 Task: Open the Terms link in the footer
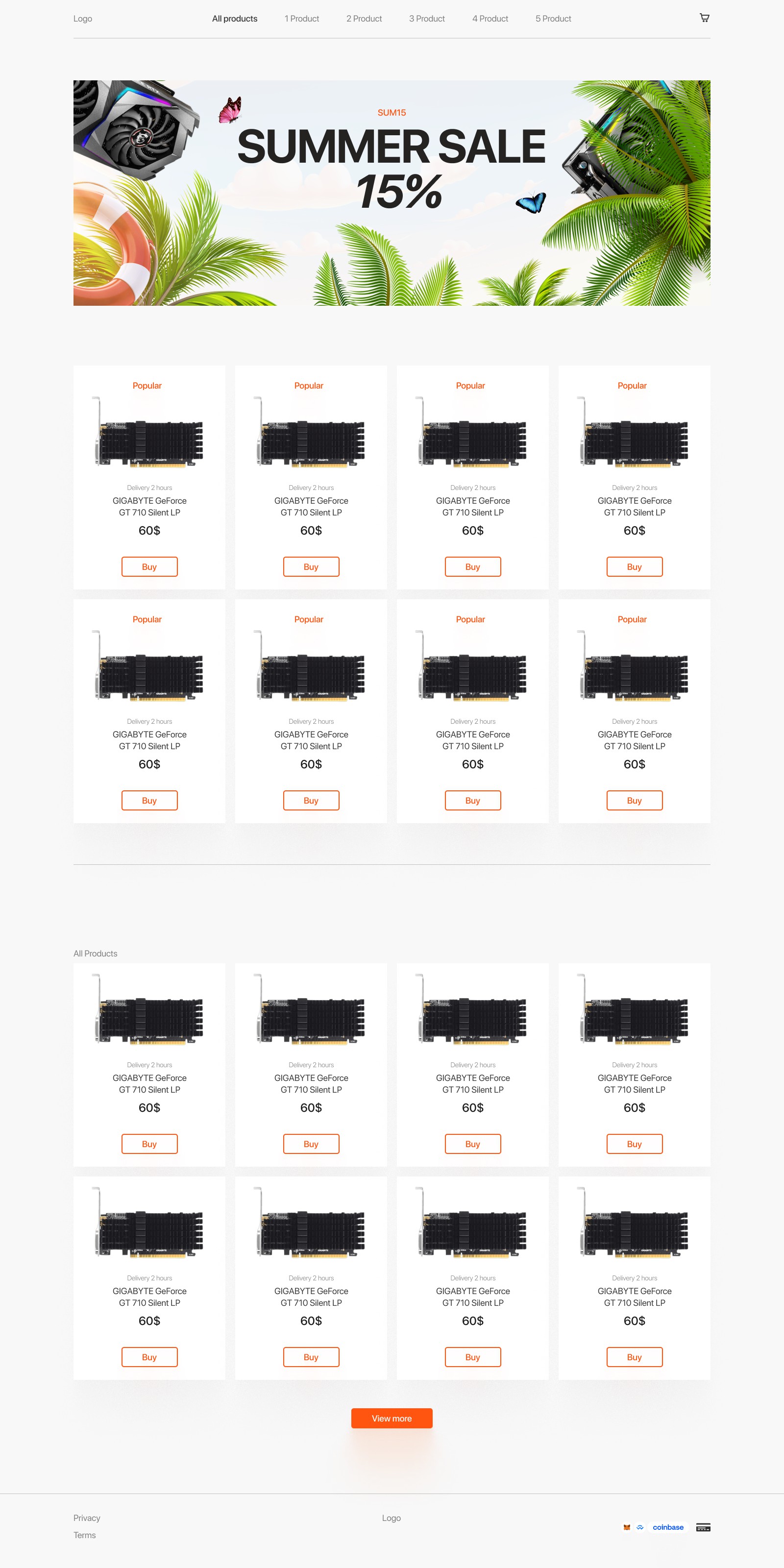pos(85,1535)
